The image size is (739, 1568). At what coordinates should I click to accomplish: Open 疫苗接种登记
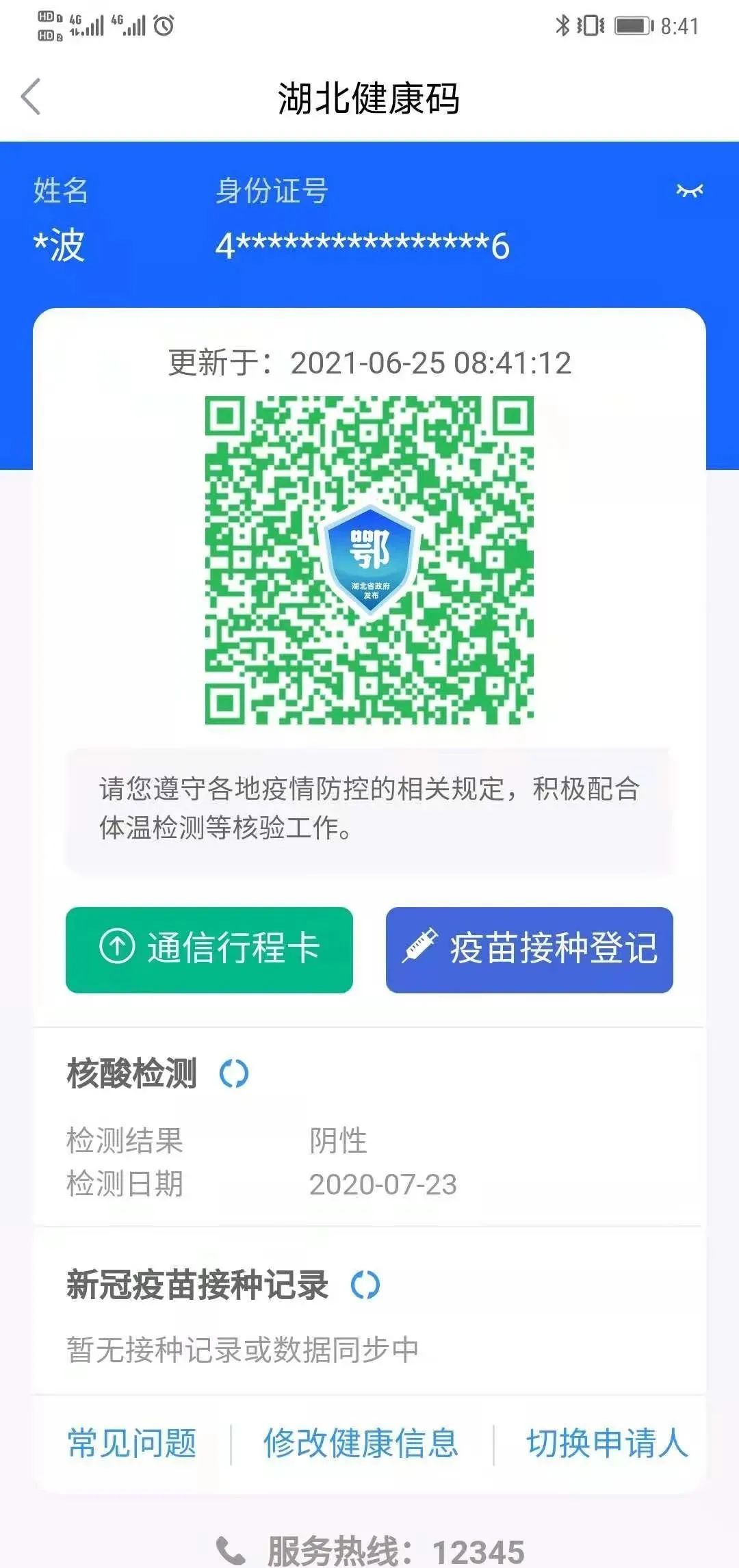pyautogui.click(x=529, y=950)
